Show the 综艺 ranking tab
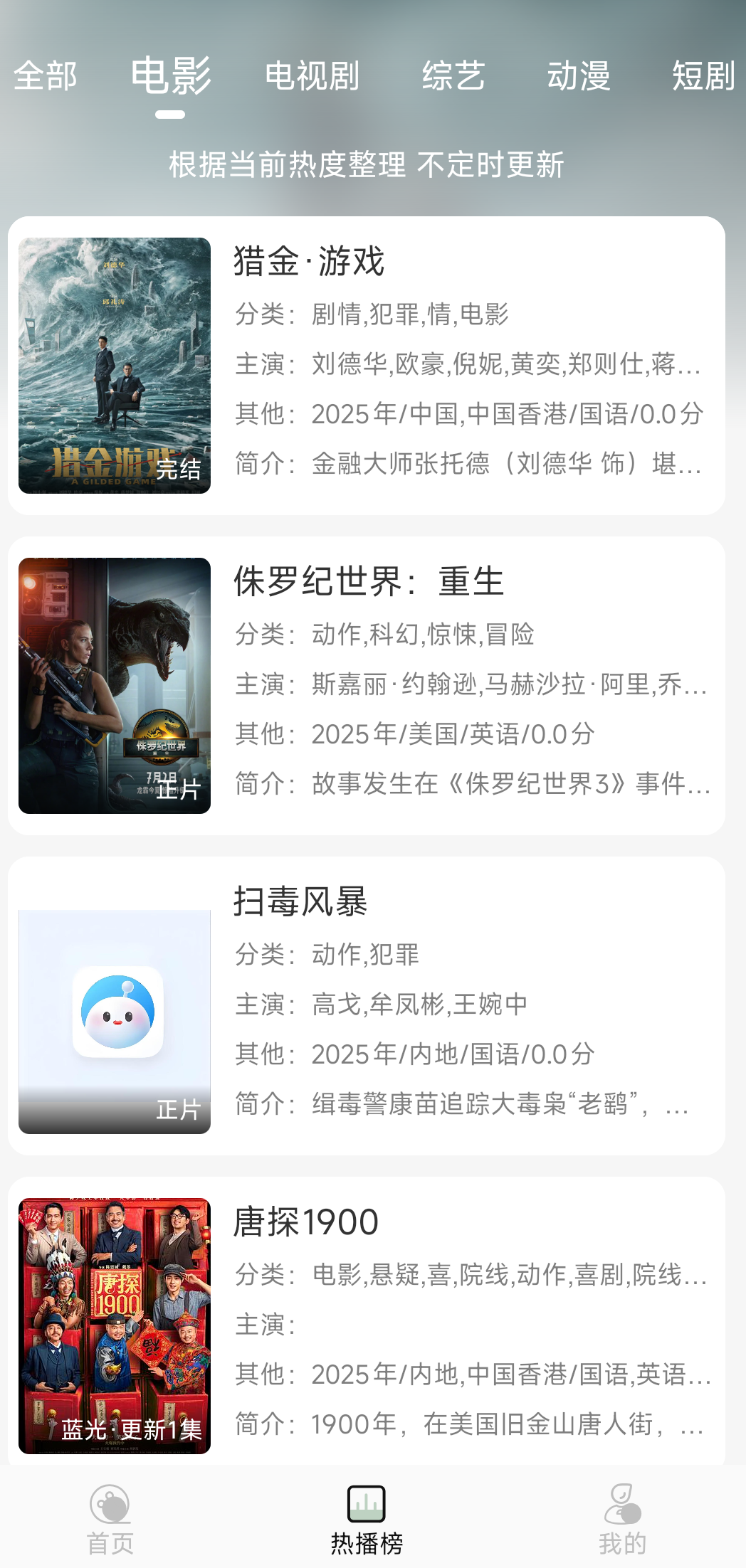 point(453,76)
